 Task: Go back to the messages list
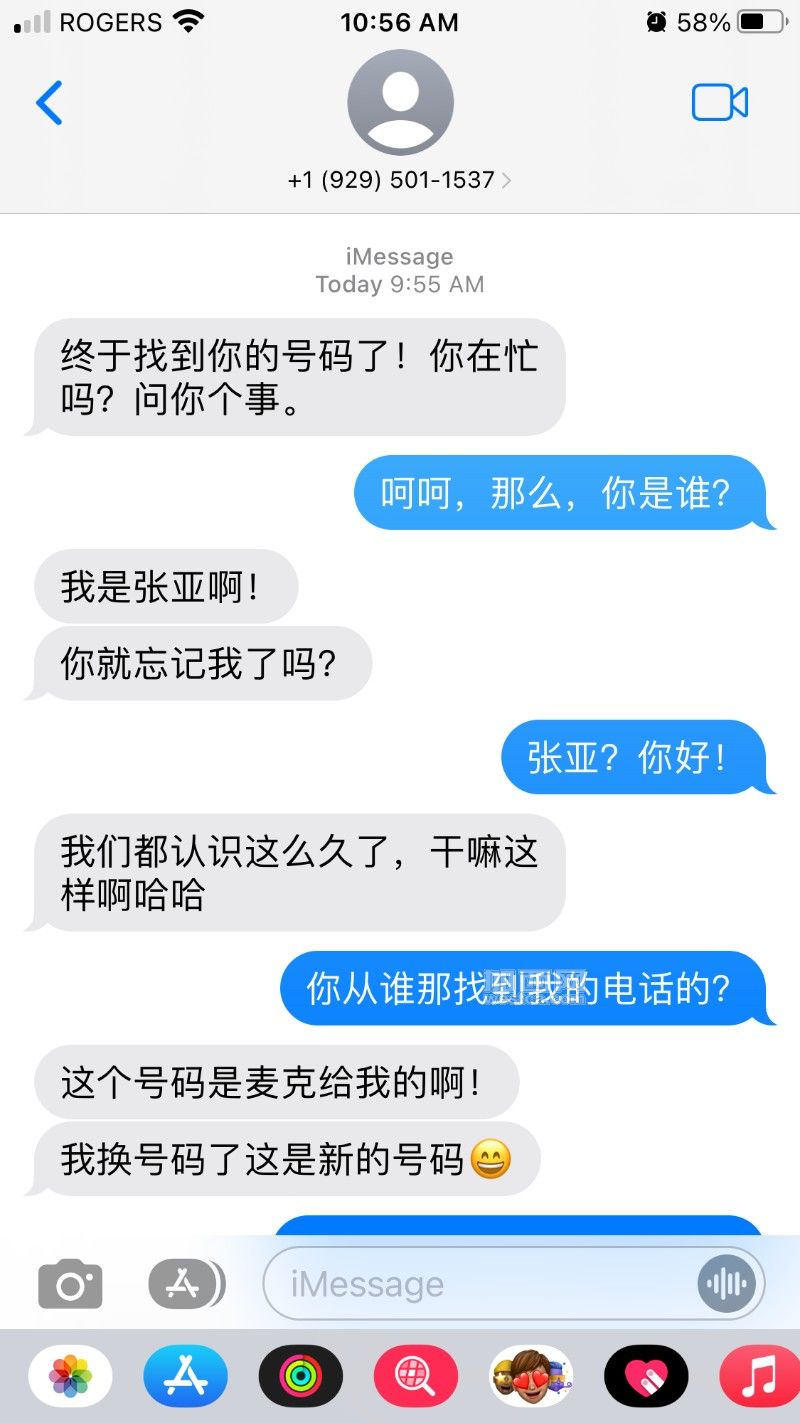[x=49, y=103]
